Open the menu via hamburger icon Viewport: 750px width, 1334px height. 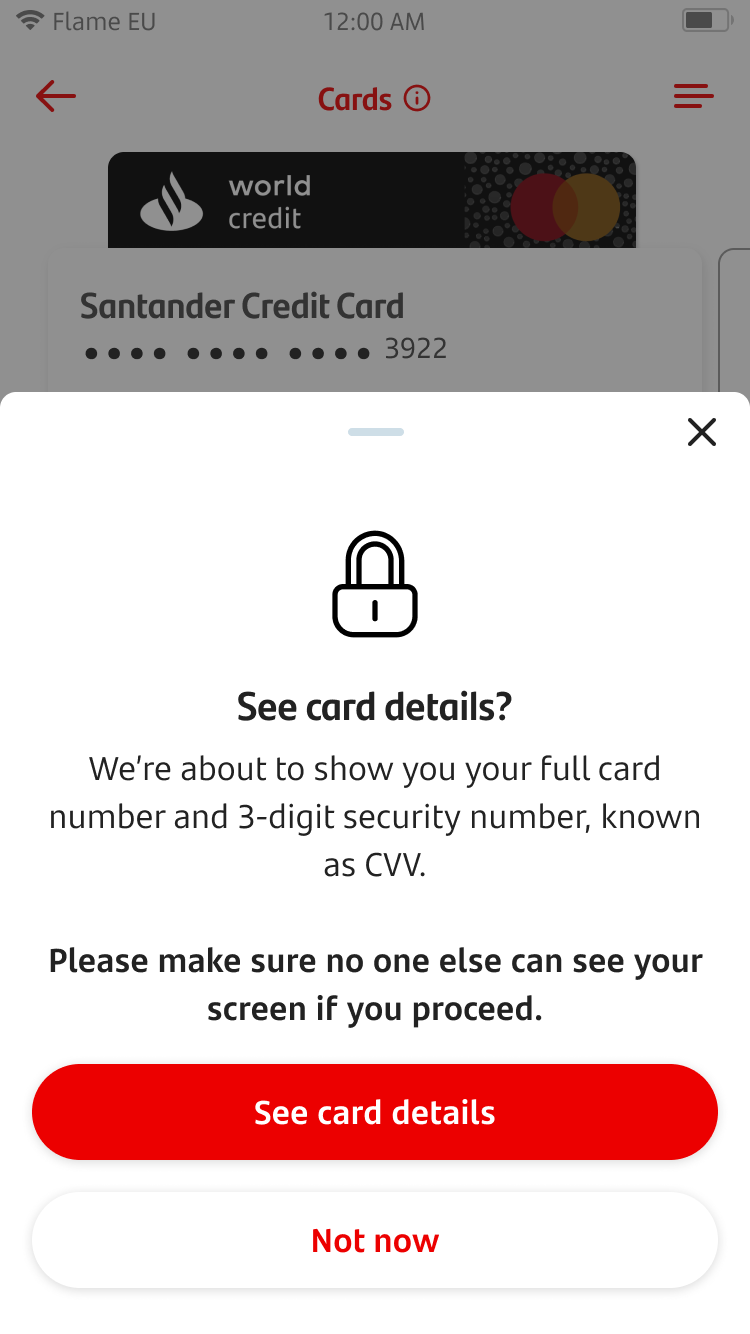pyautogui.click(x=693, y=96)
